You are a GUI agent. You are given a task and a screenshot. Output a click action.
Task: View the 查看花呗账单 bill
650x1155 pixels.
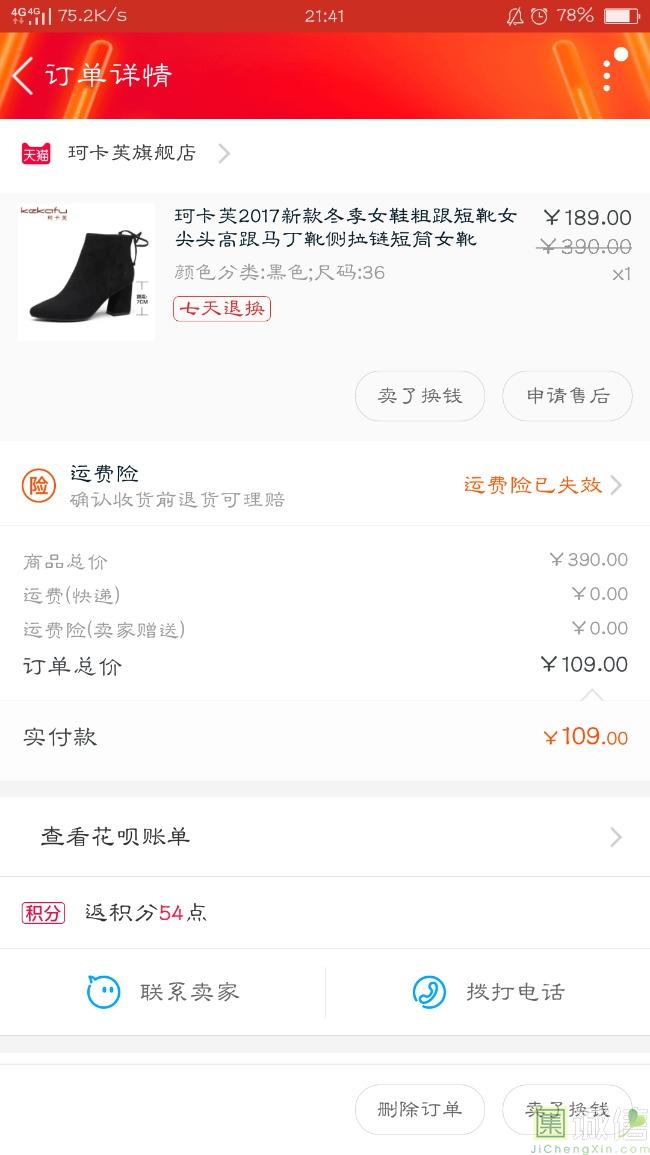[x=325, y=836]
